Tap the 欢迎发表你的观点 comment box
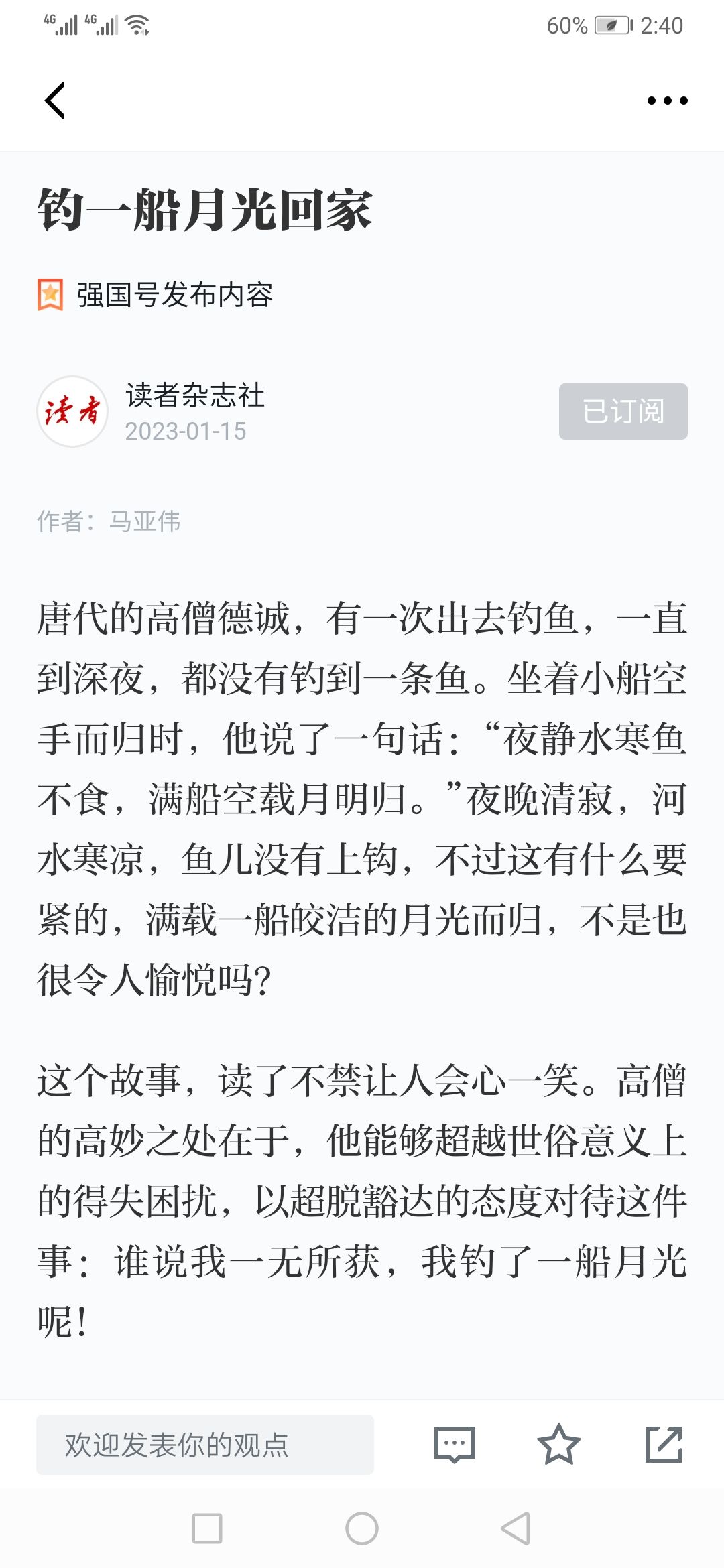 pyautogui.click(x=204, y=1445)
